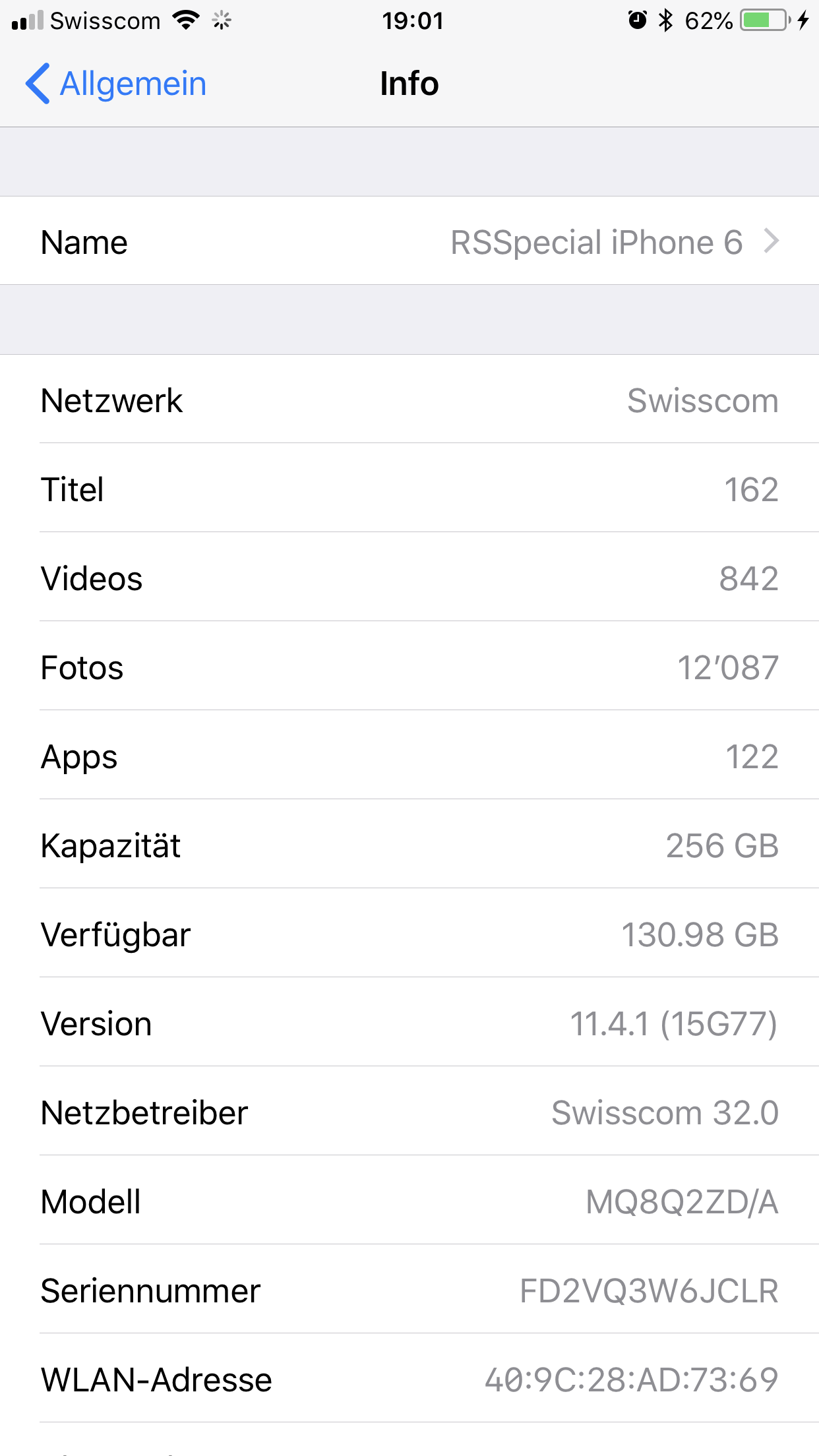Open the Name row to rename device
This screenshot has height=1456, width=819.
tap(409, 242)
